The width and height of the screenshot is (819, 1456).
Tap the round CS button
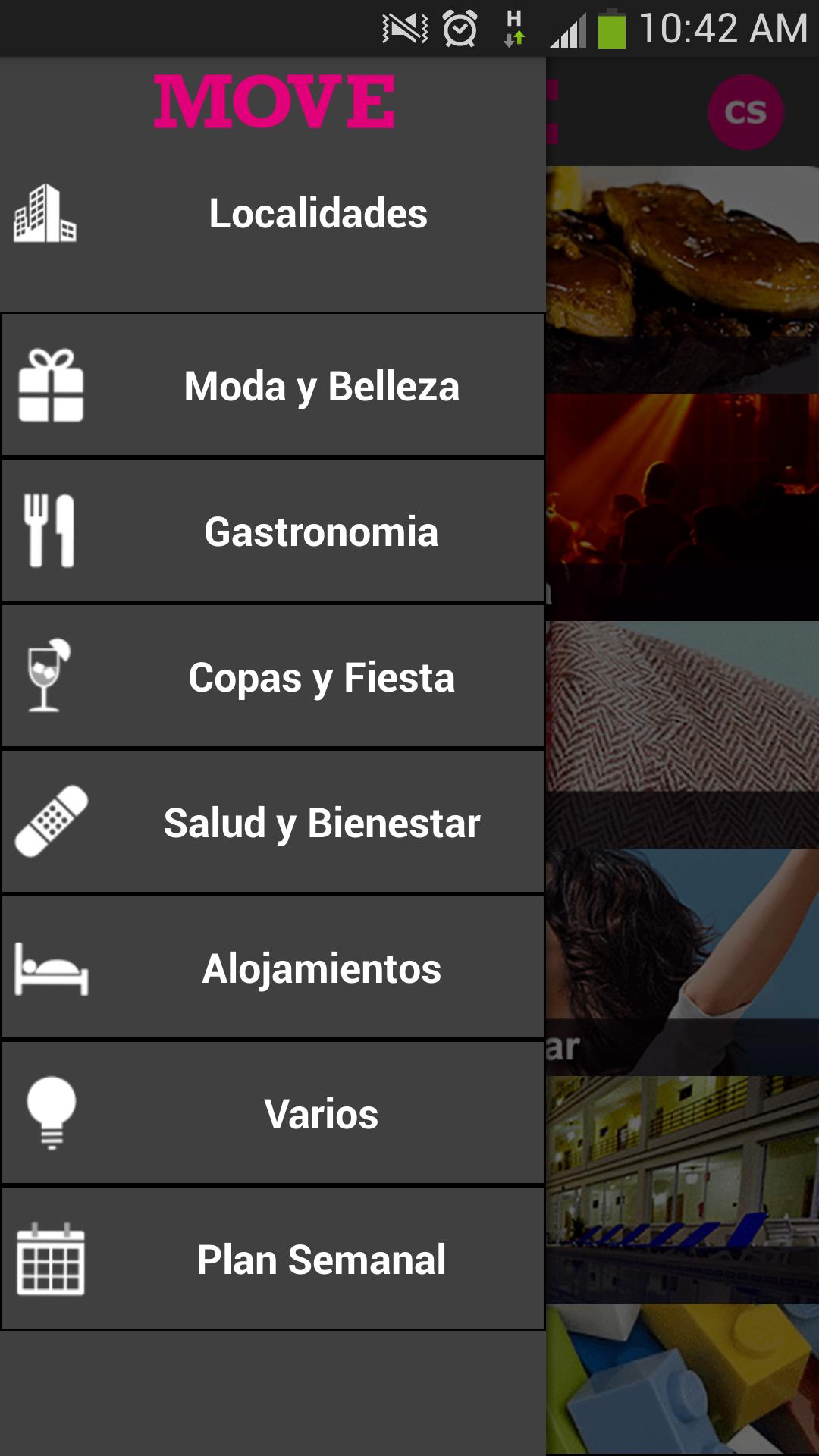[x=745, y=112]
